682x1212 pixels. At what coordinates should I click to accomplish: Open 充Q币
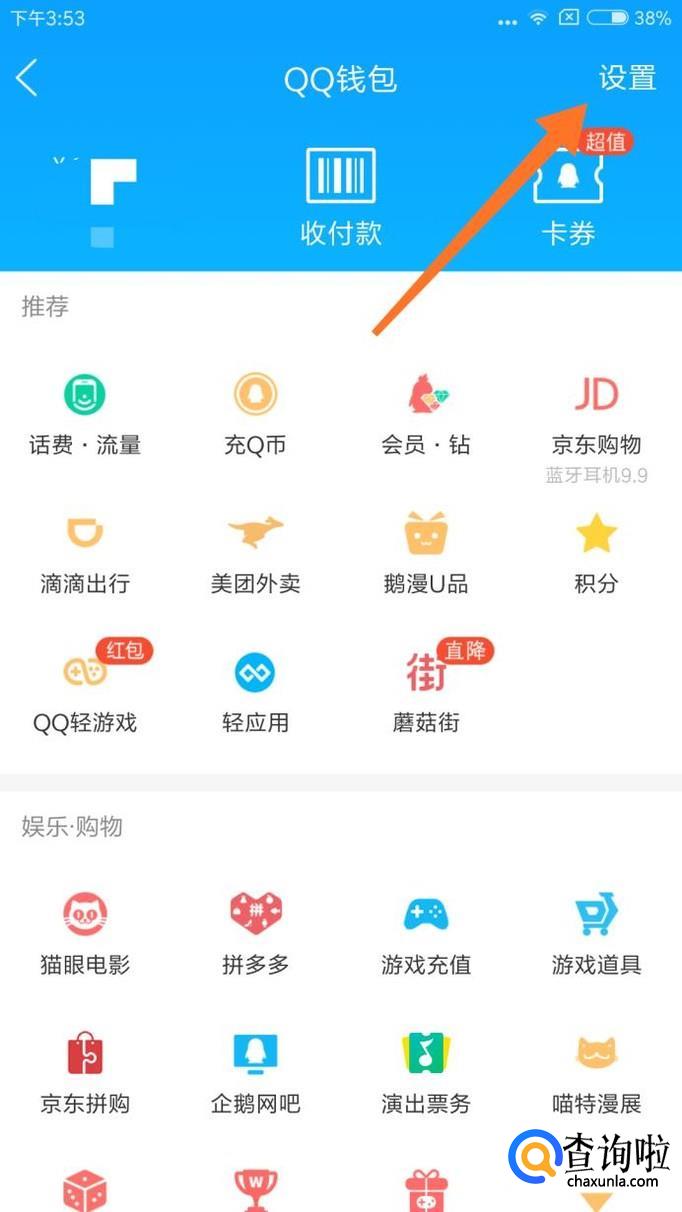tap(255, 414)
